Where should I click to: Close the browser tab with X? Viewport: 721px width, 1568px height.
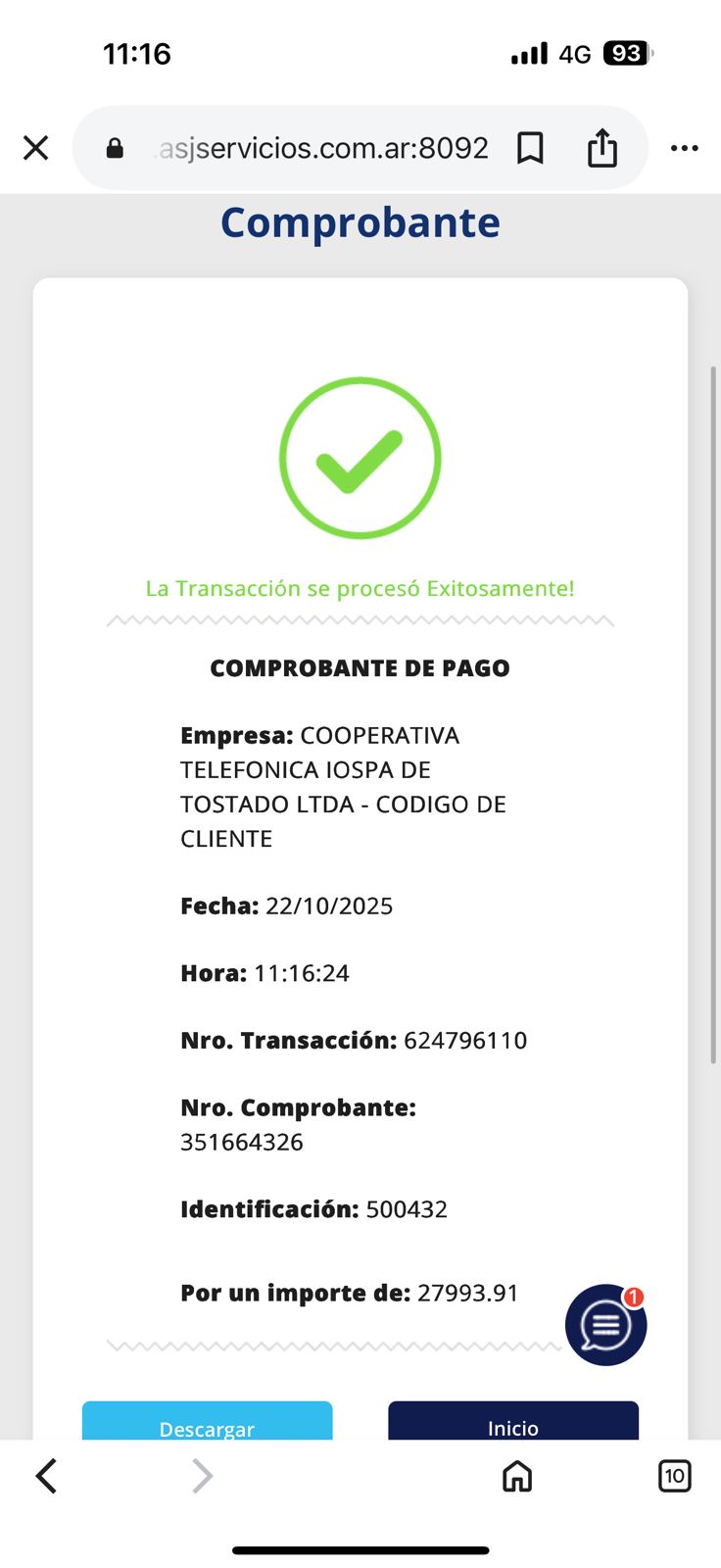point(36,148)
